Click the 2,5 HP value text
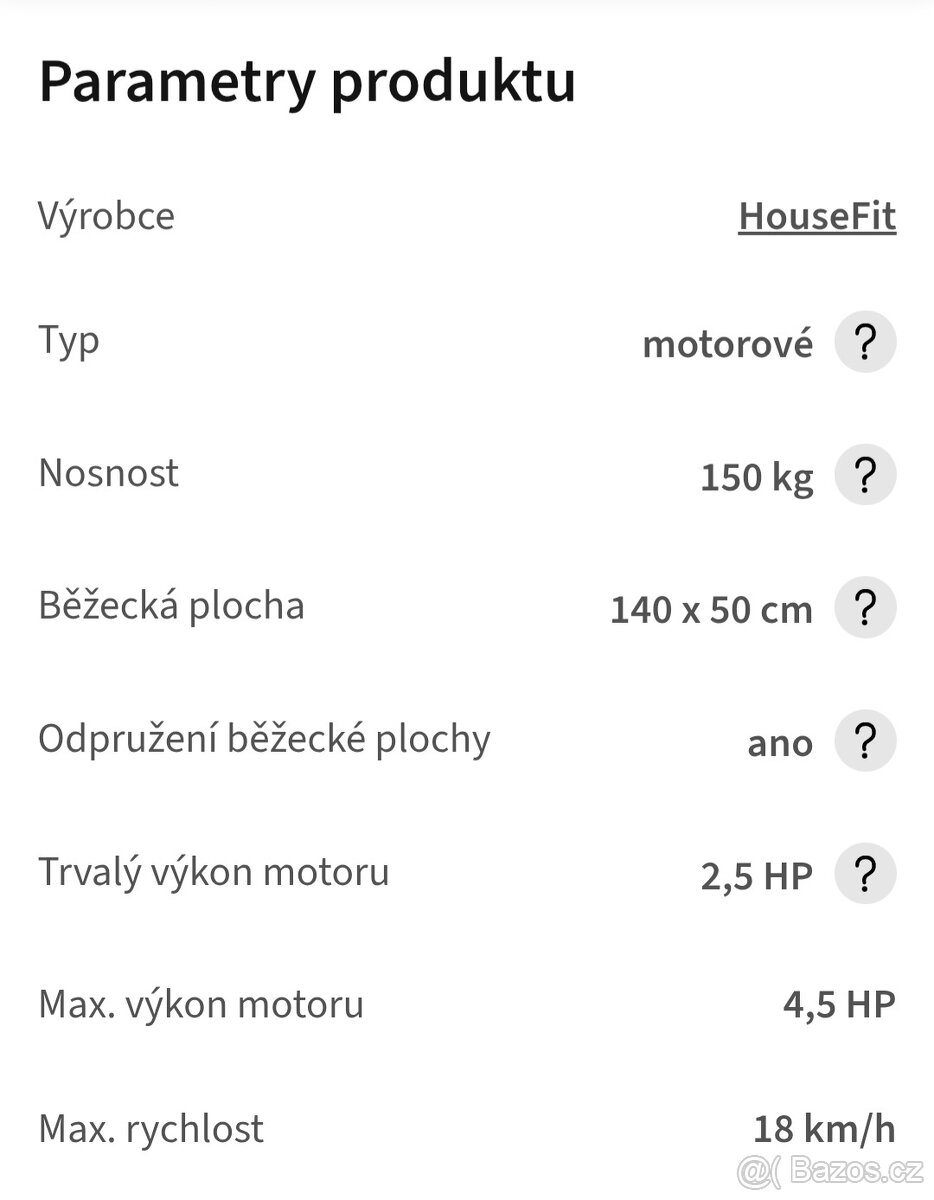This screenshot has height=1200, width=934. pyautogui.click(x=757, y=875)
